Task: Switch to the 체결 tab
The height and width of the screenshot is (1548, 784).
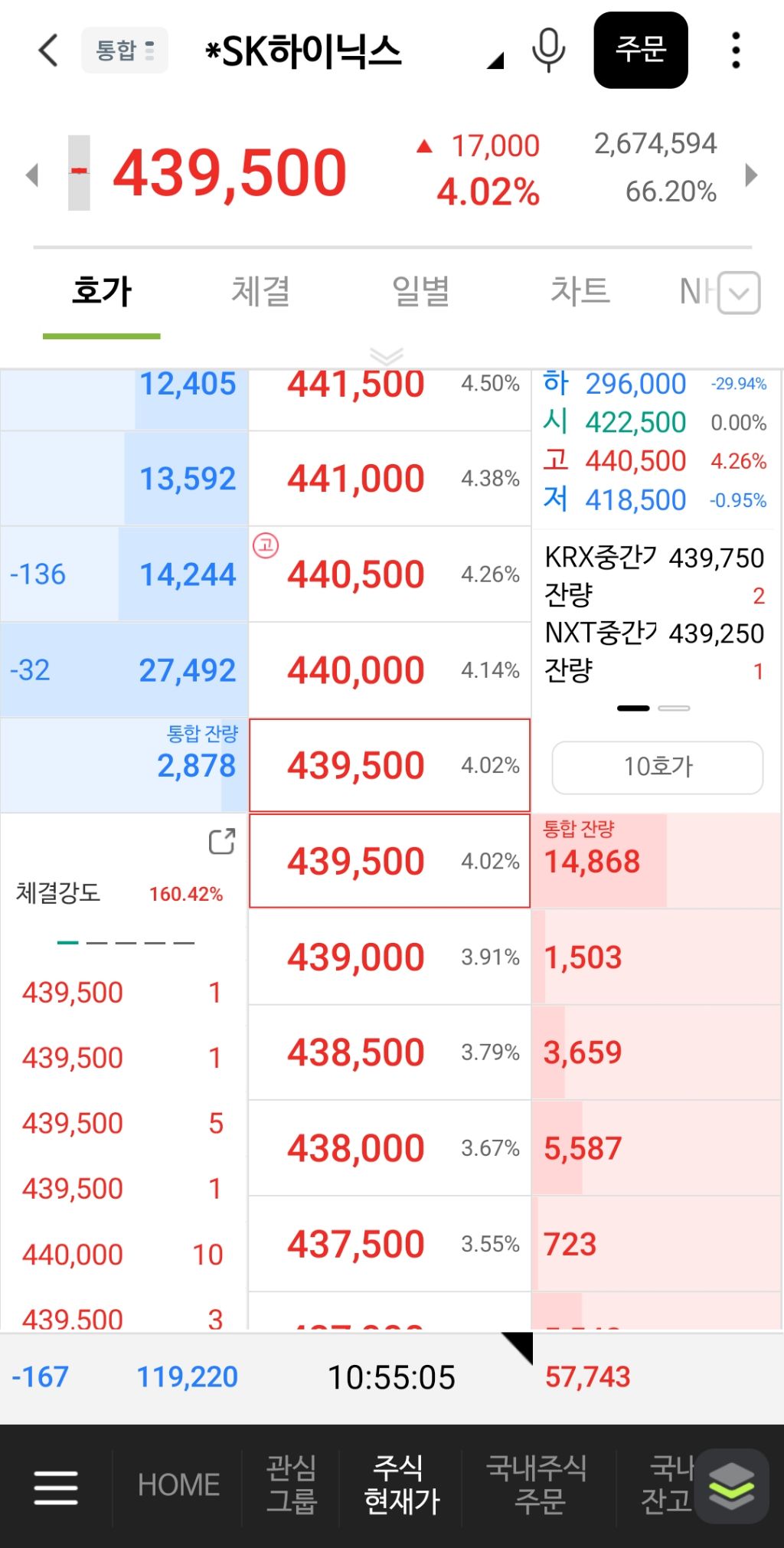Action: 260,292
